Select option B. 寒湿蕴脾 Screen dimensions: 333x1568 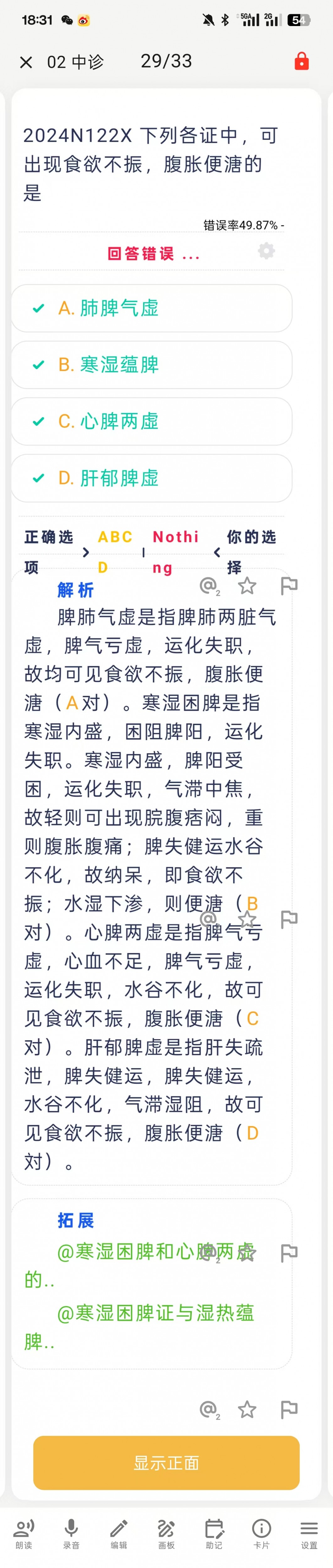(x=151, y=365)
